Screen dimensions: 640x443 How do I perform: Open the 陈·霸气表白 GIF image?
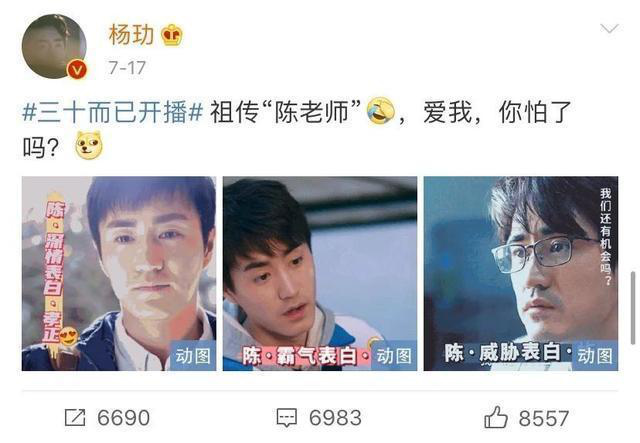[x=319, y=272]
